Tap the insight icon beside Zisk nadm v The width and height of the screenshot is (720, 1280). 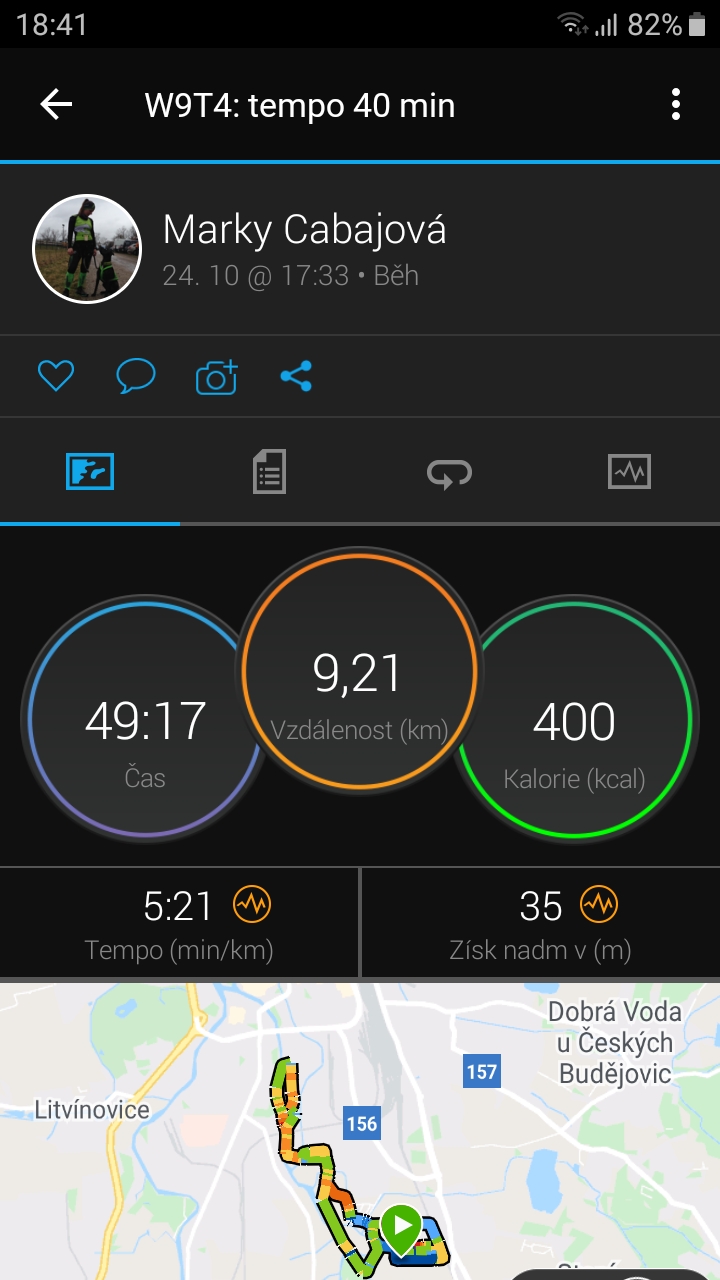tap(599, 906)
